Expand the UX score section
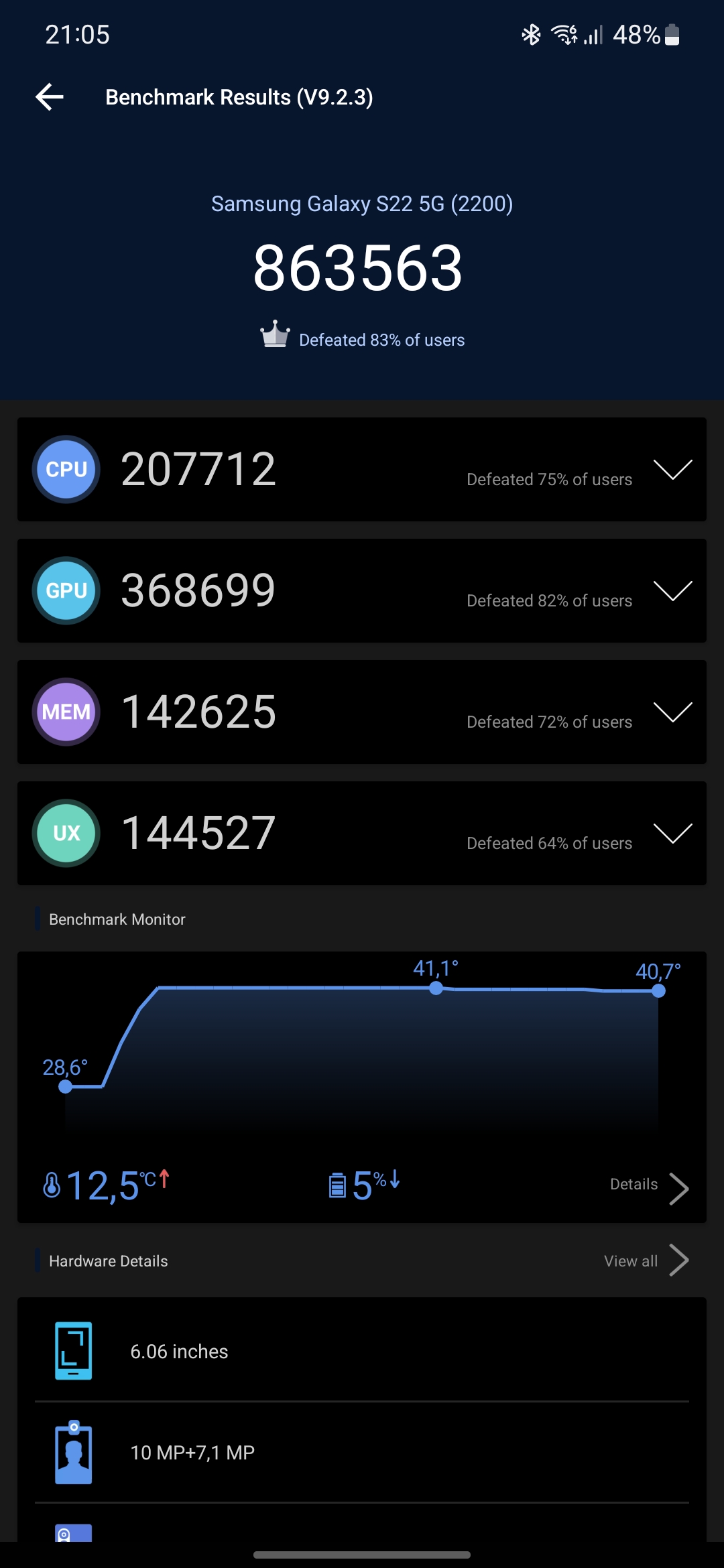Image resolution: width=724 pixels, height=1568 pixels. pyautogui.click(x=672, y=834)
